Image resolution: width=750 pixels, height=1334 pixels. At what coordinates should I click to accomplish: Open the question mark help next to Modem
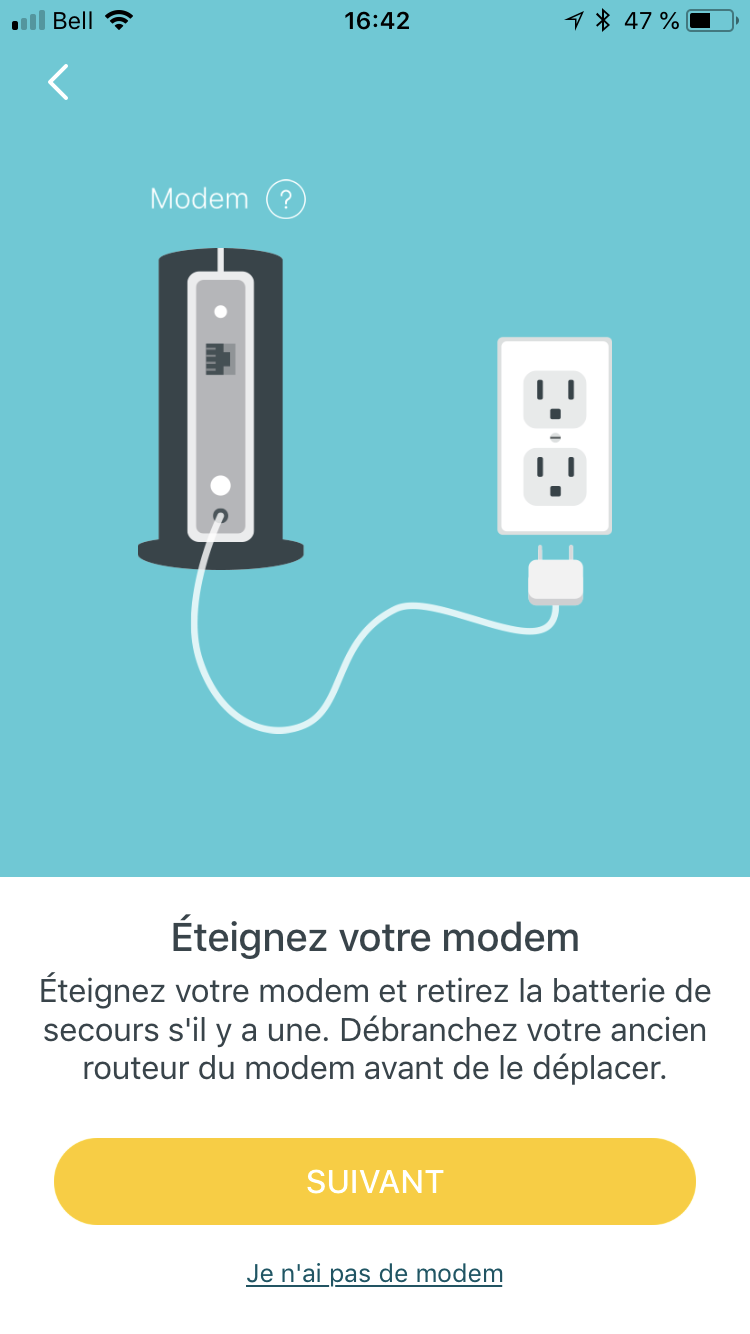(286, 200)
